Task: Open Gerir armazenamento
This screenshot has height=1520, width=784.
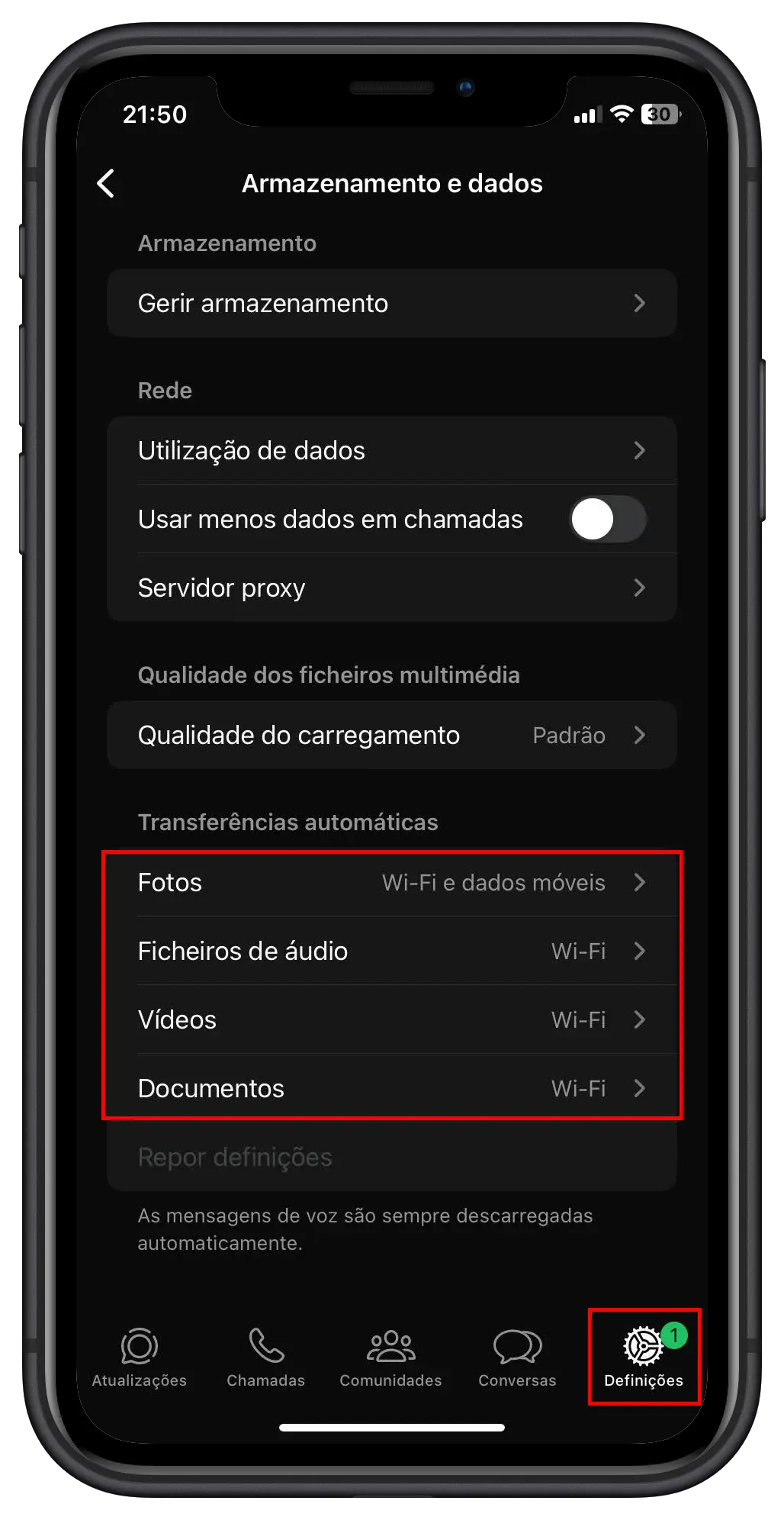Action: coord(391,303)
